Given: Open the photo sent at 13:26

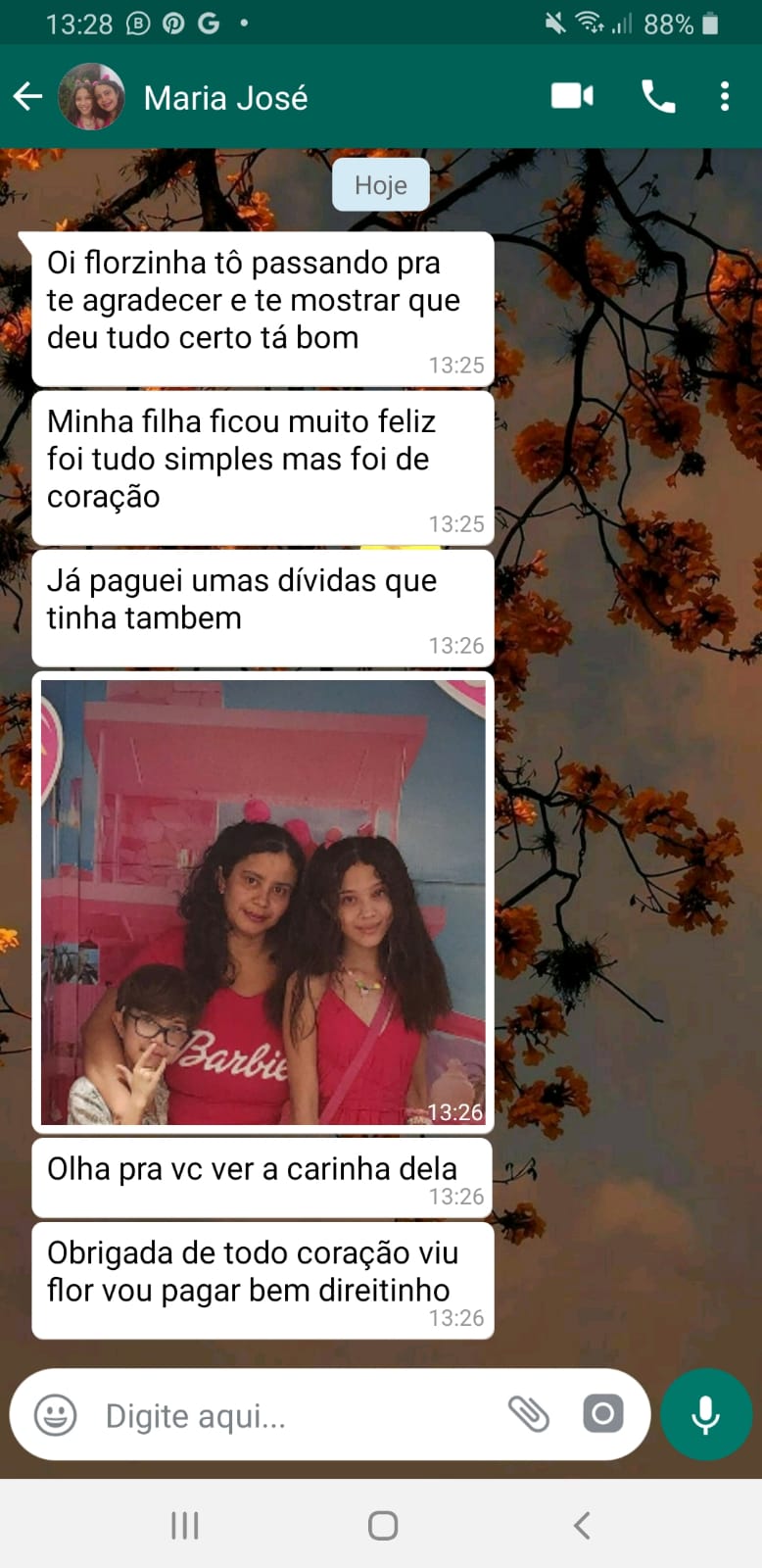Looking at the screenshot, I should (x=262, y=902).
